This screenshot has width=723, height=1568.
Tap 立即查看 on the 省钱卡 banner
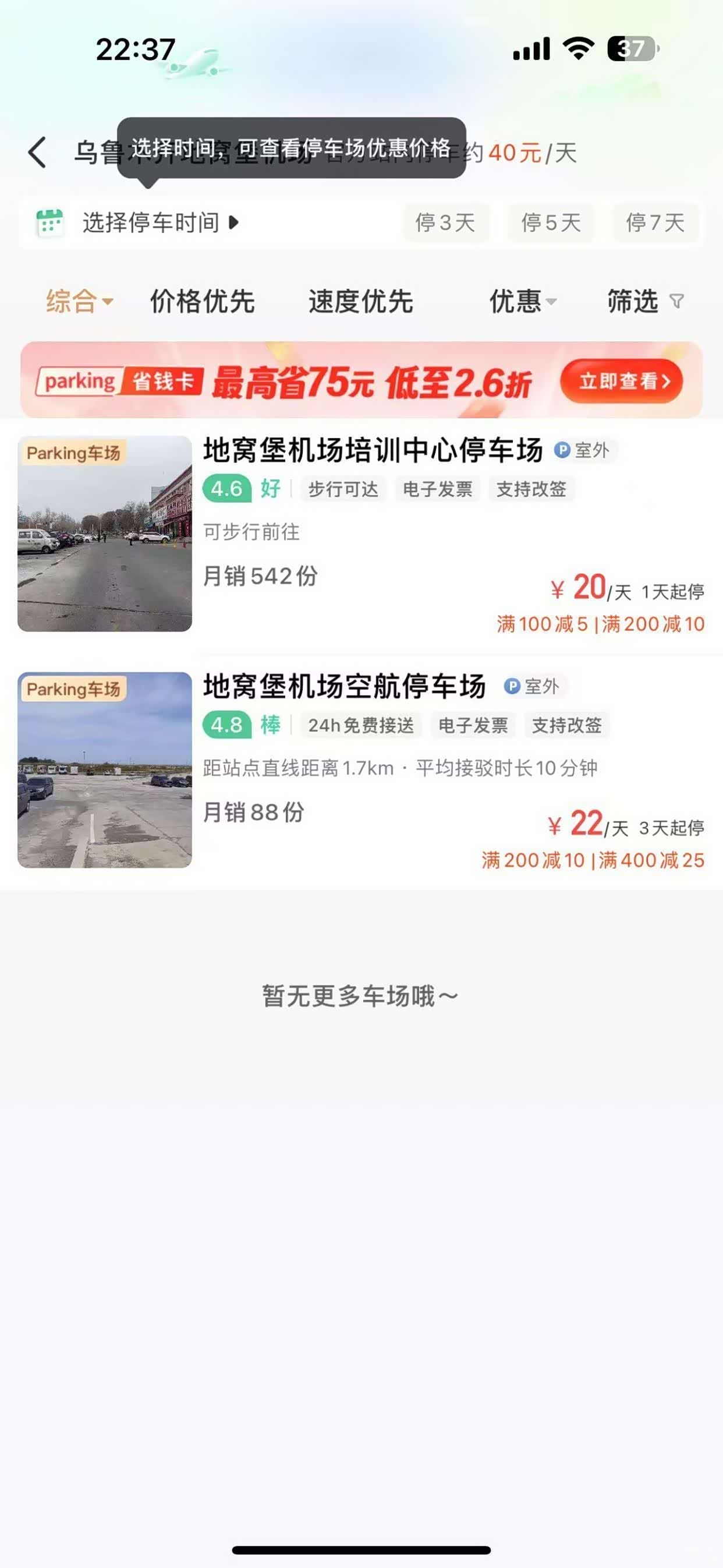point(621,382)
